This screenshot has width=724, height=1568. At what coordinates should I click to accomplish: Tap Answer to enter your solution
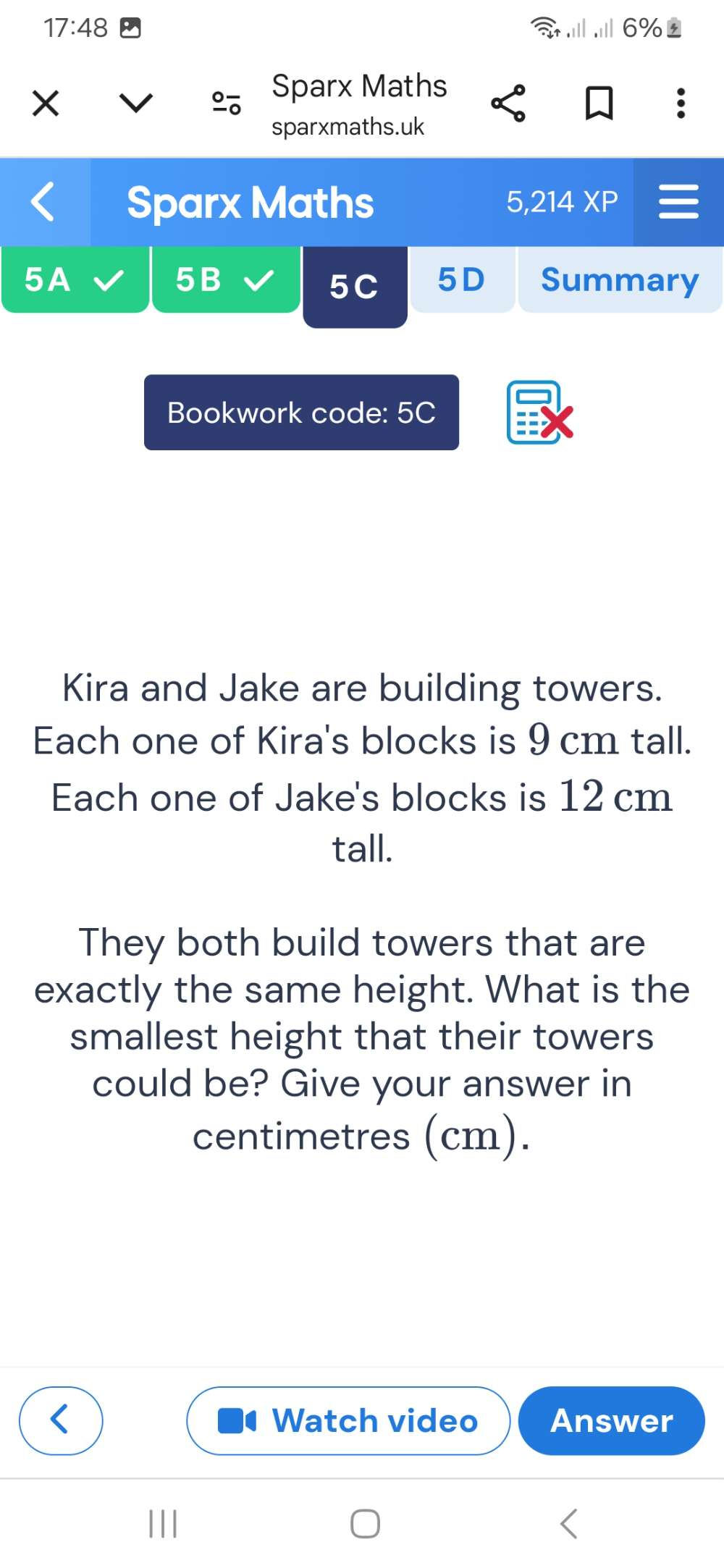612,1420
